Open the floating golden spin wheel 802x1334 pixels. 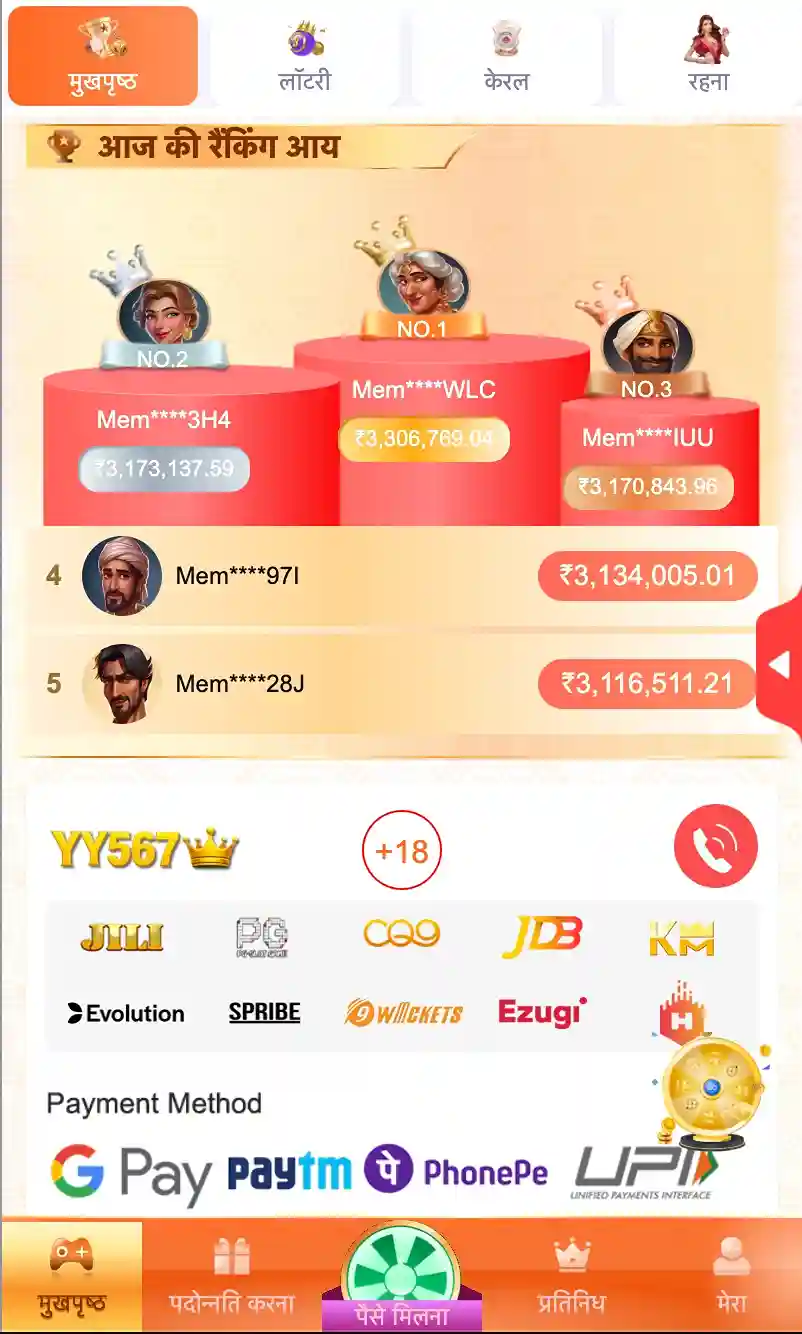[711, 1093]
